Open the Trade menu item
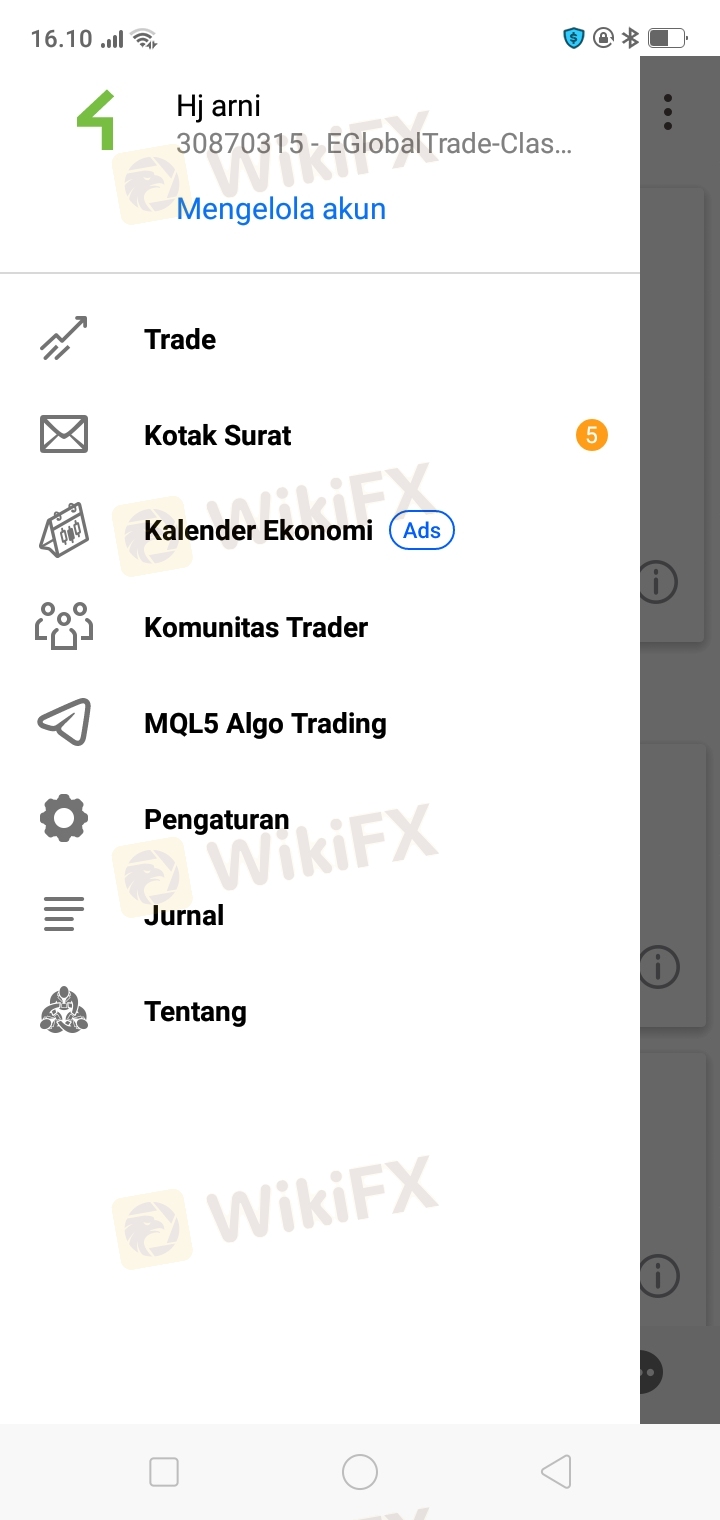 click(x=320, y=339)
